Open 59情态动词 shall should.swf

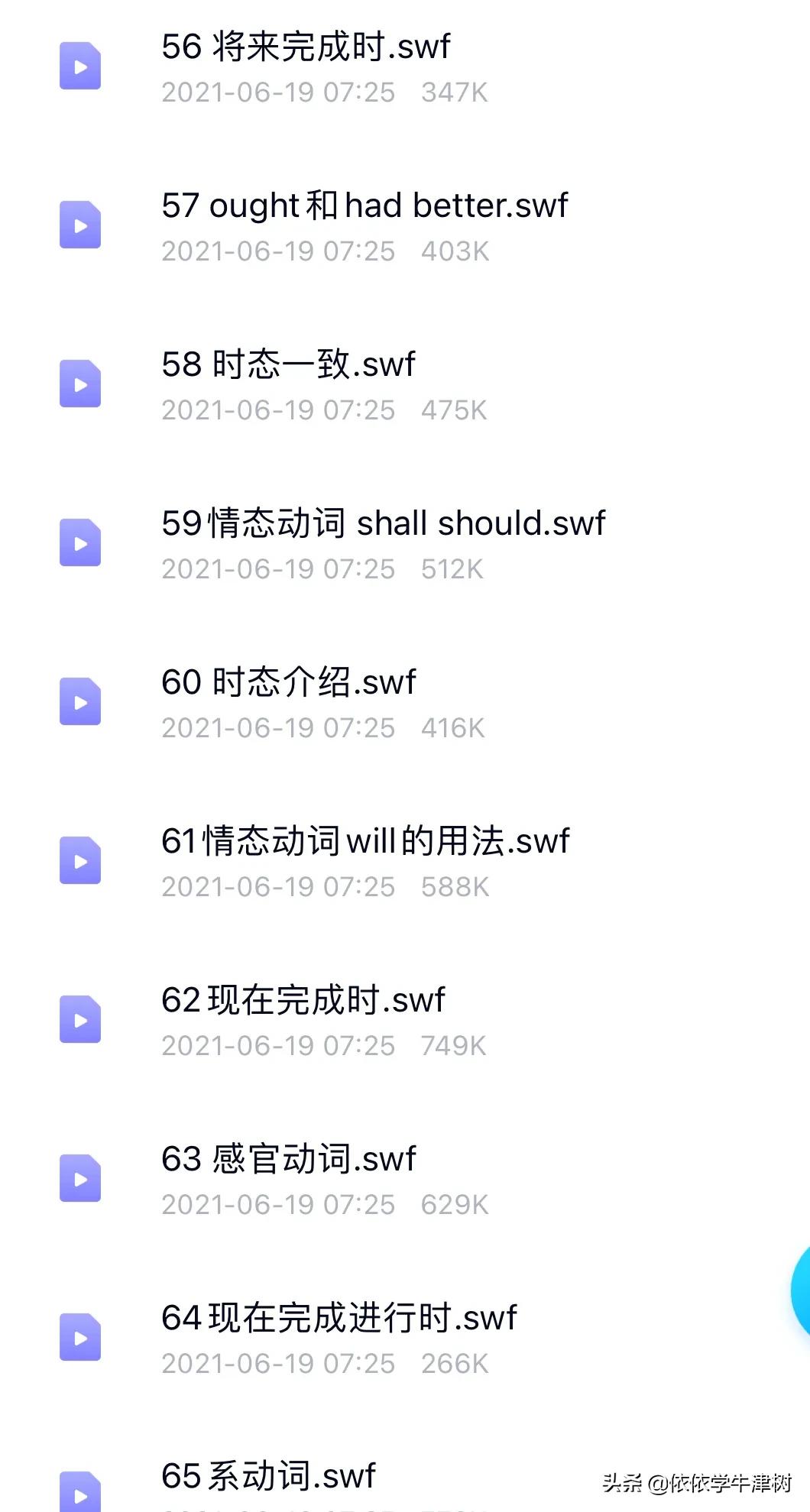[x=384, y=523]
